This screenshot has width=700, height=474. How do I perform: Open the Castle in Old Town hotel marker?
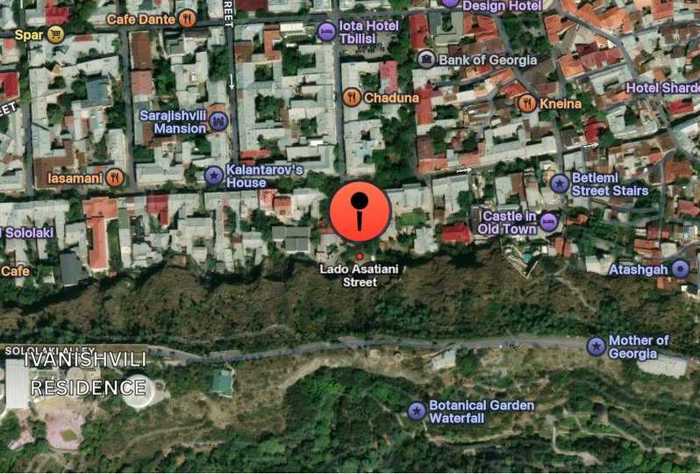tap(549, 221)
